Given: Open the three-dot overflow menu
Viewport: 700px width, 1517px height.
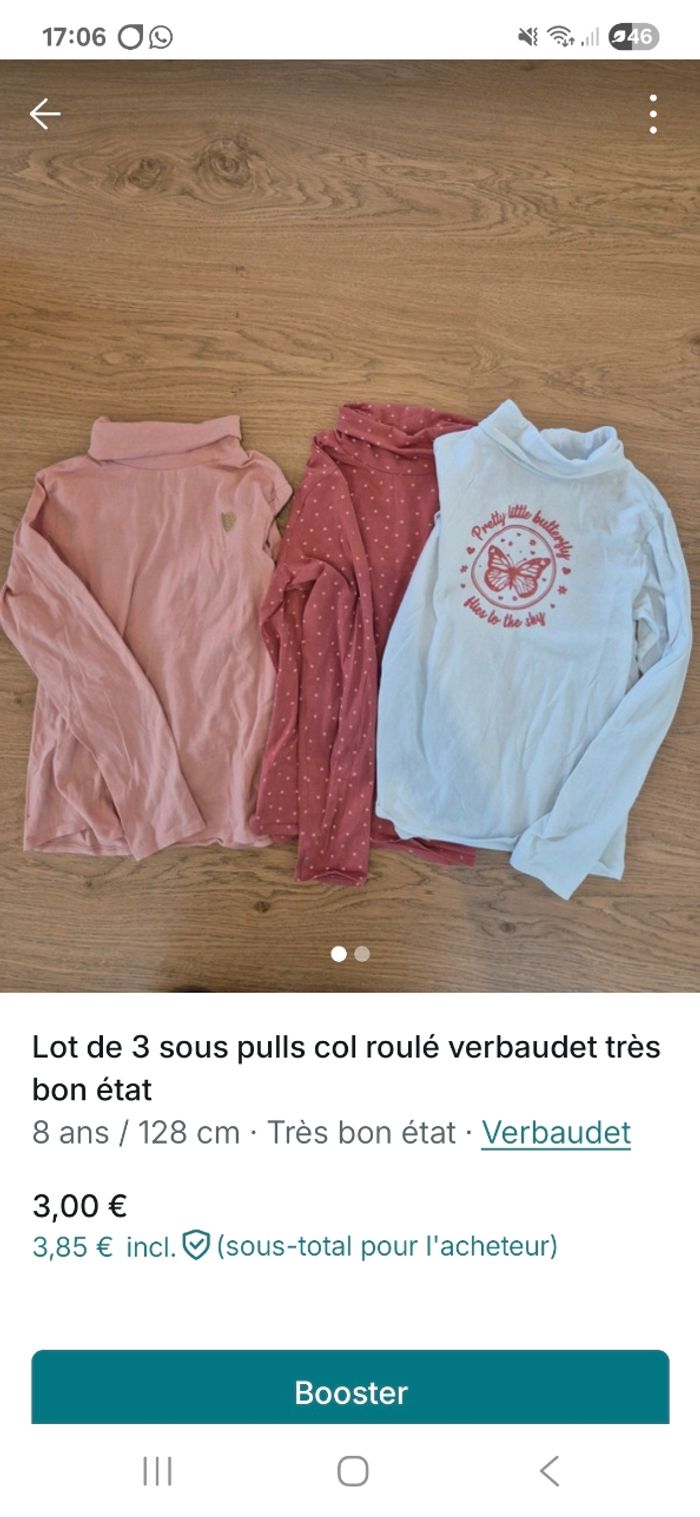Looking at the screenshot, I should pyautogui.click(x=652, y=114).
